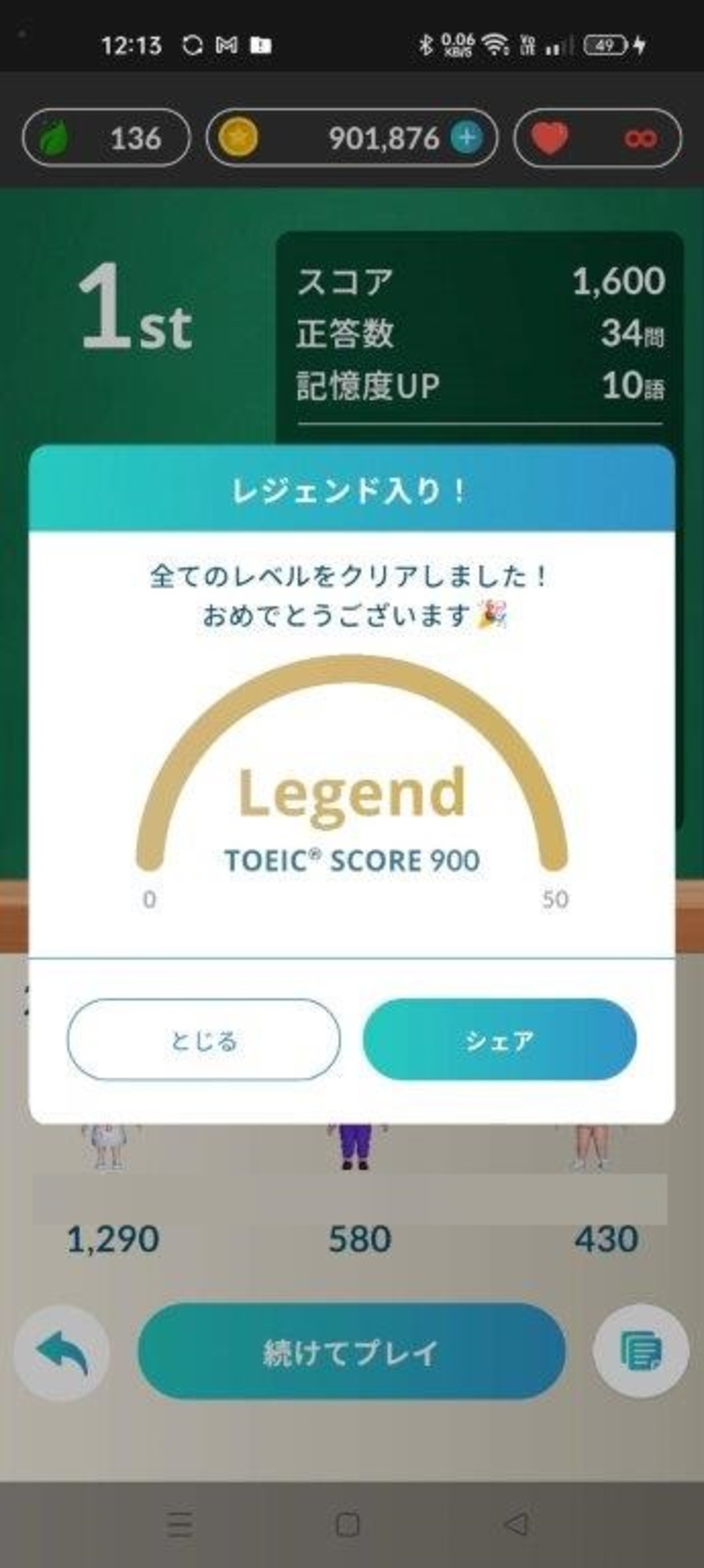Share the Legend achievement via シェア

[499, 1040]
